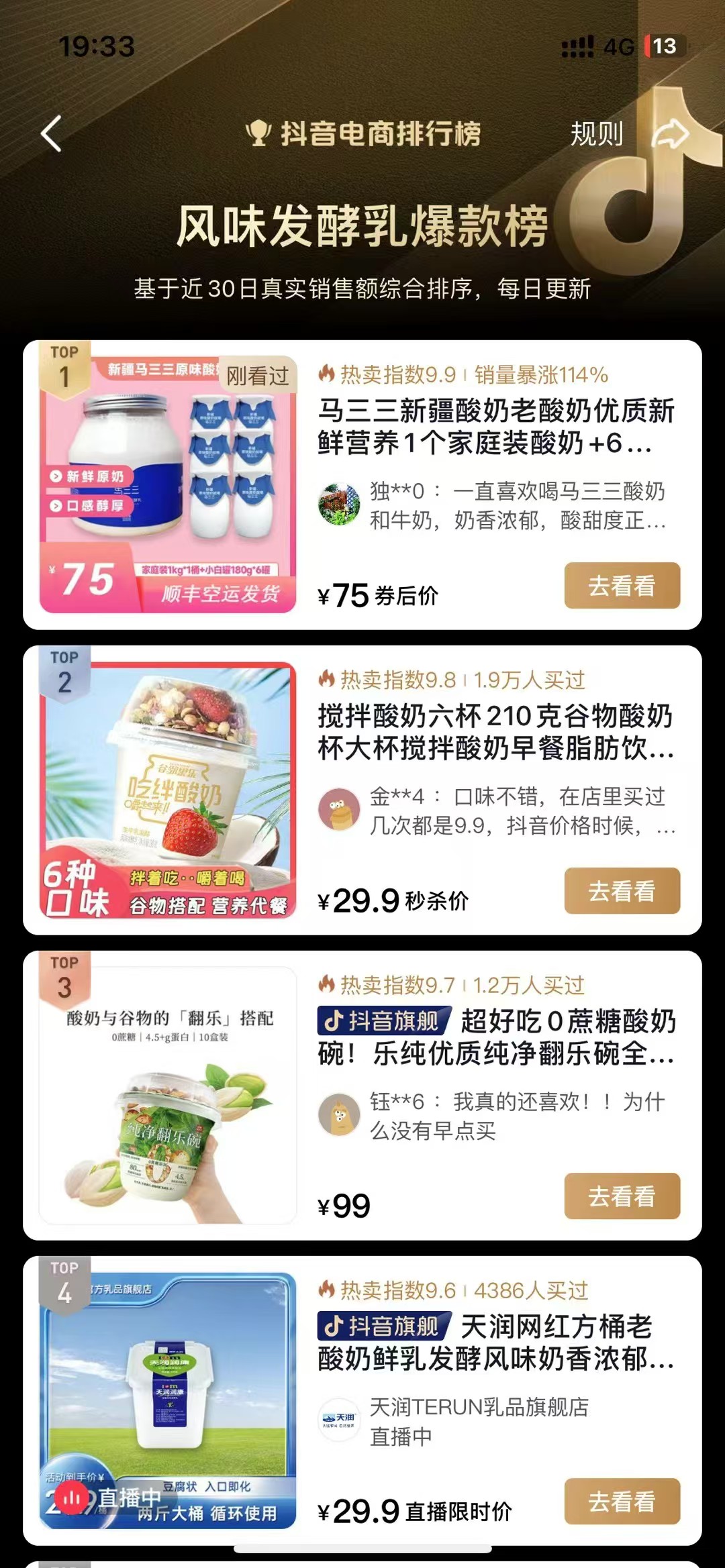This screenshot has height=1568, width=725.
Task: Open the TOP 1 马三三酸奶 product image
Action: click(168, 484)
